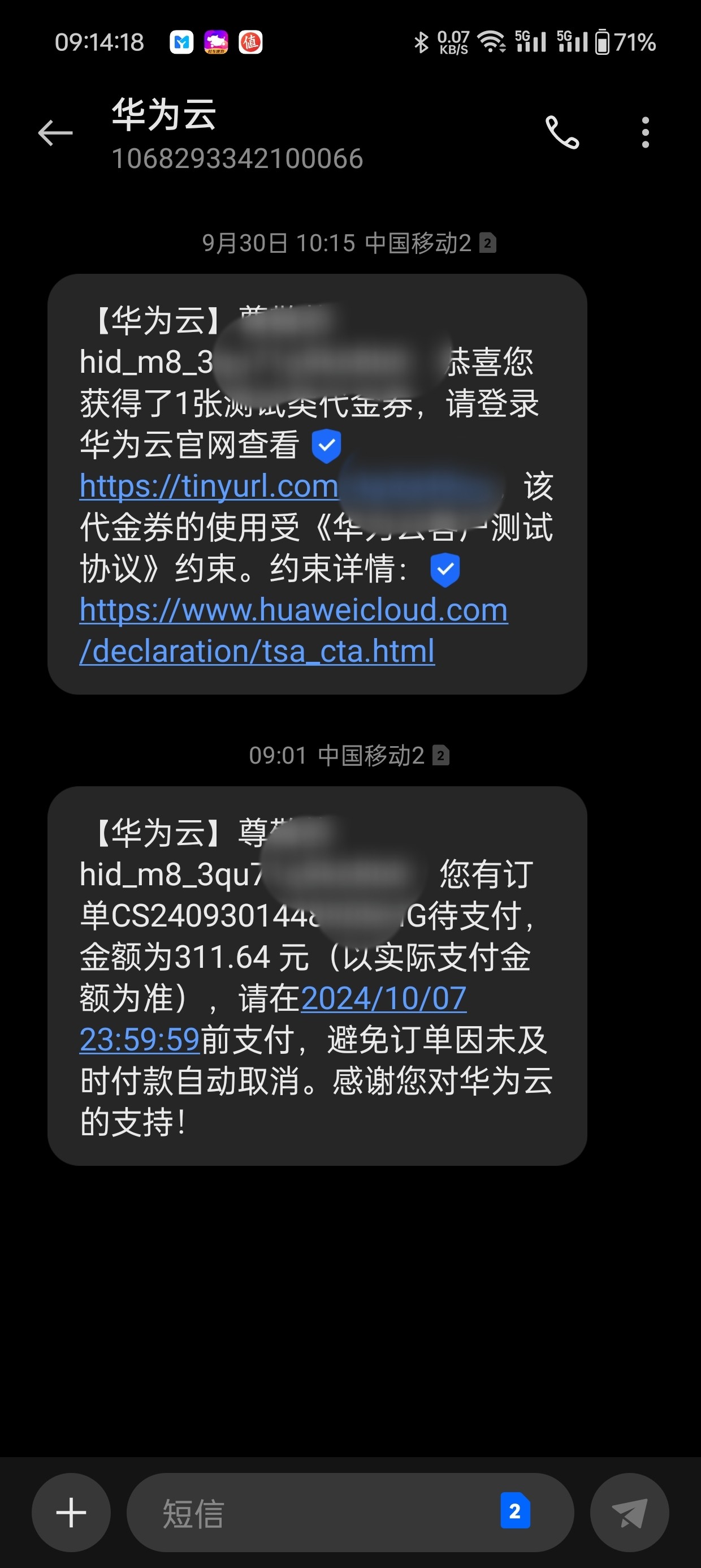
Task: Open the tinyurl.com link
Action: 209,486
